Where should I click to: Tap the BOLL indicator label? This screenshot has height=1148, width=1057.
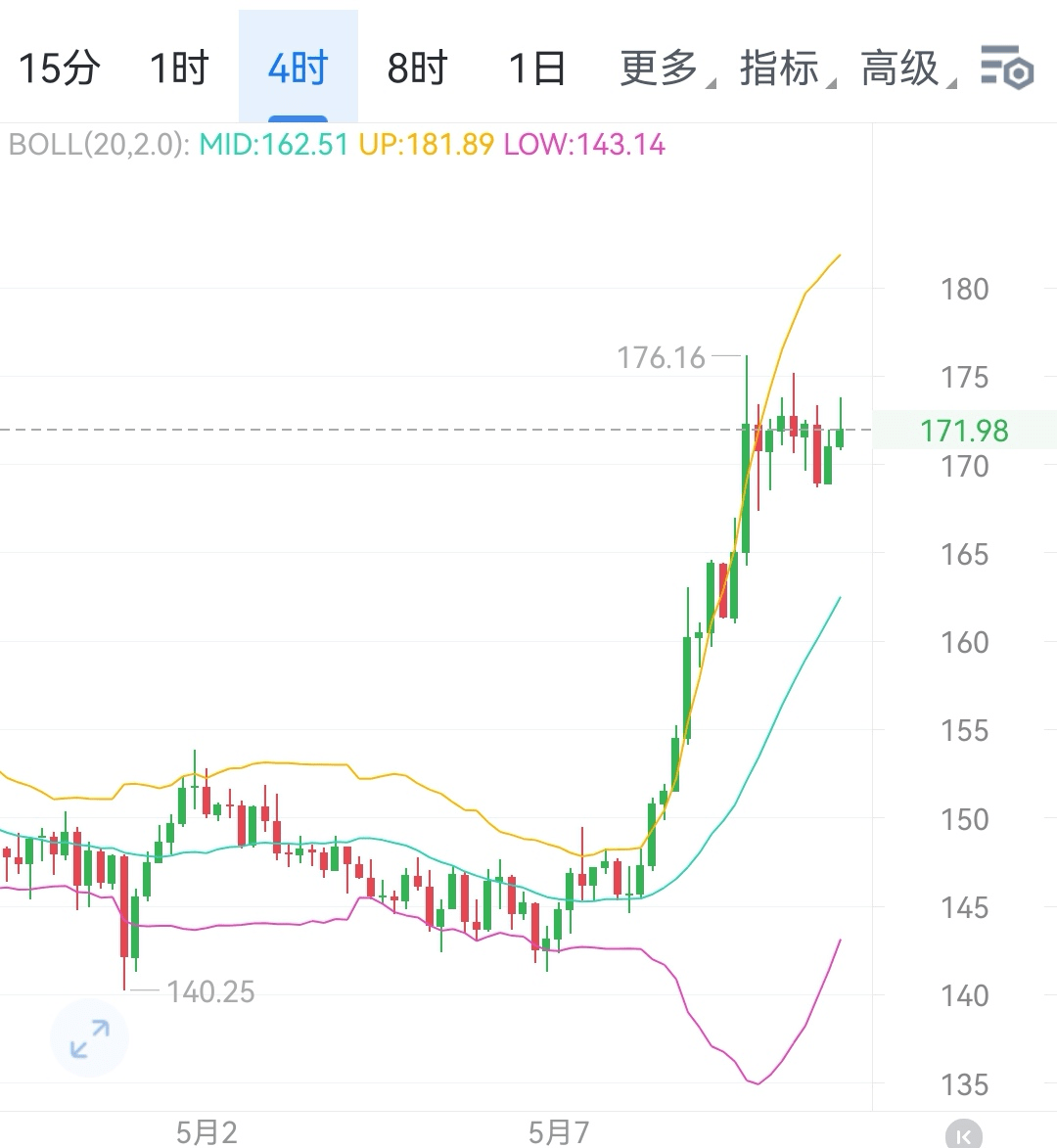(96, 145)
